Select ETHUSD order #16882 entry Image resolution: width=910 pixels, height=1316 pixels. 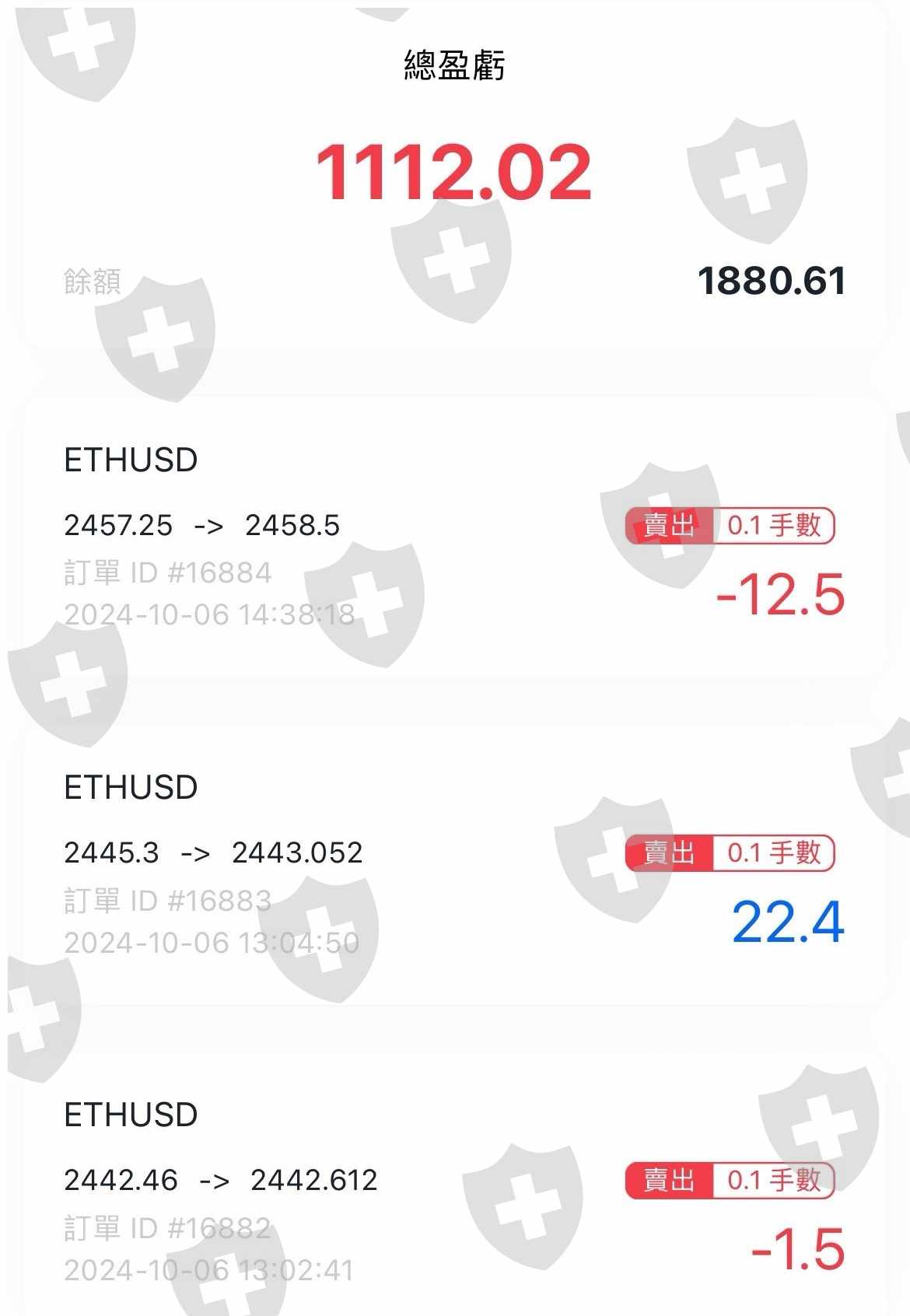454,1190
